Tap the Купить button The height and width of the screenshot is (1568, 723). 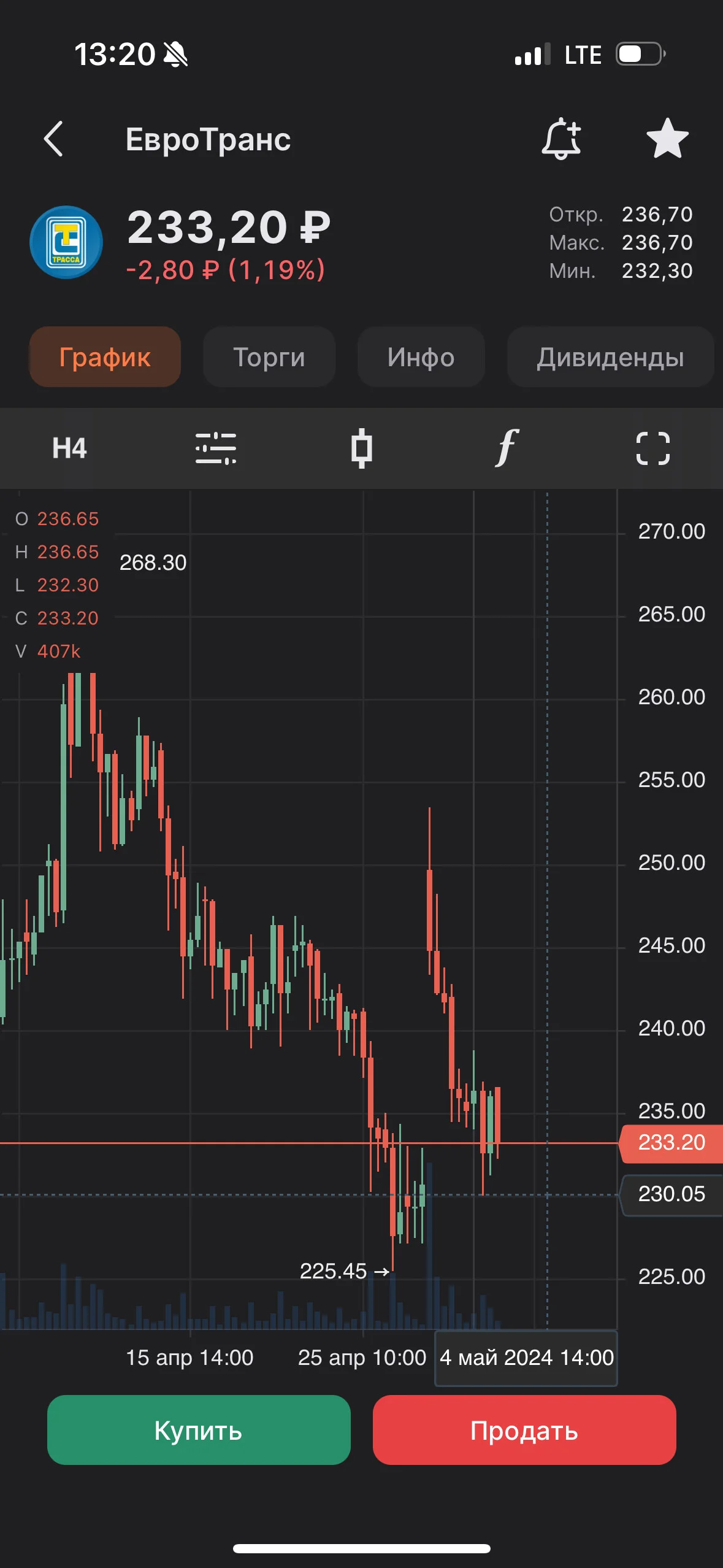click(199, 1431)
